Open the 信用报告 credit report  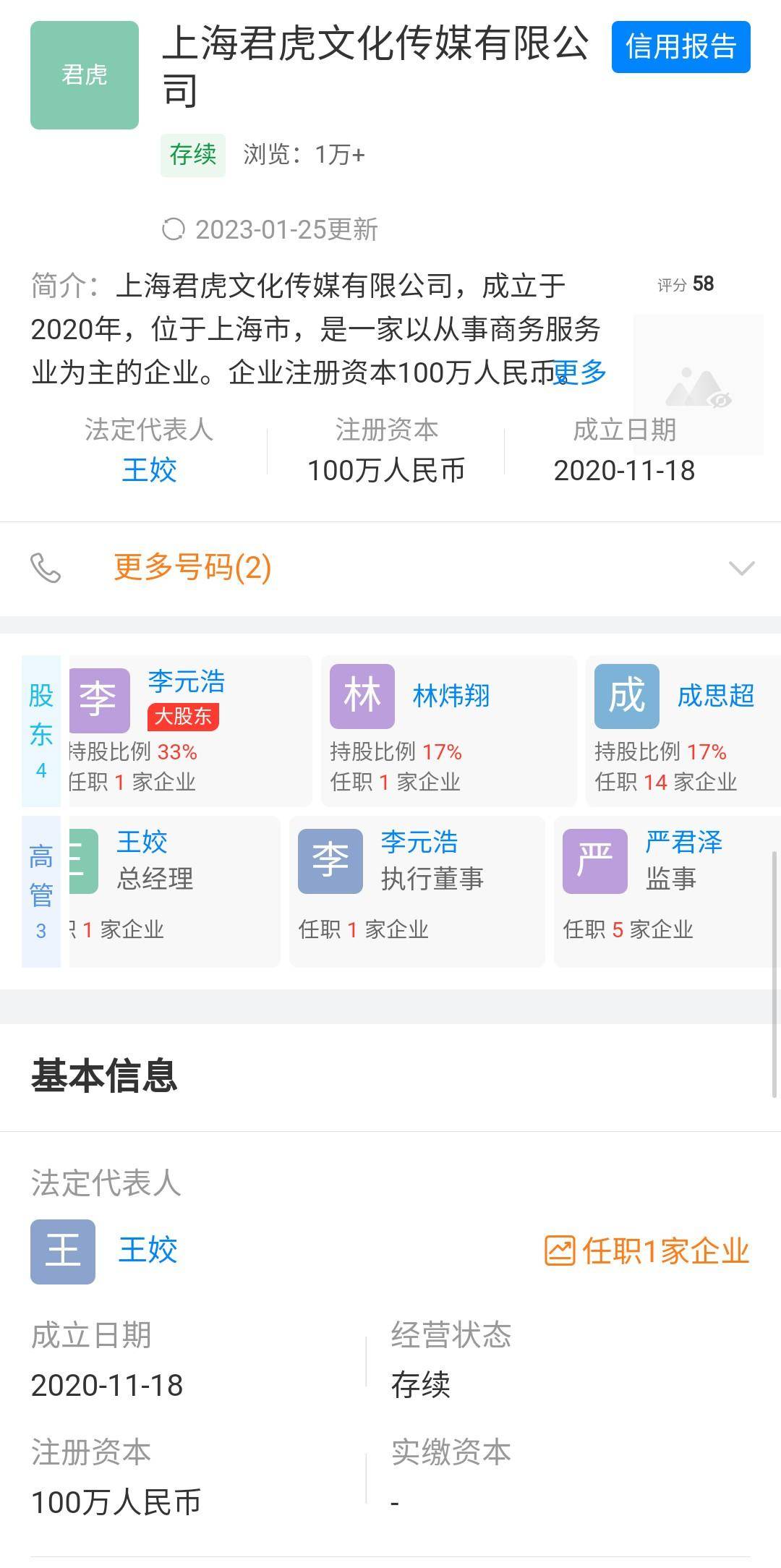point(680,47)
